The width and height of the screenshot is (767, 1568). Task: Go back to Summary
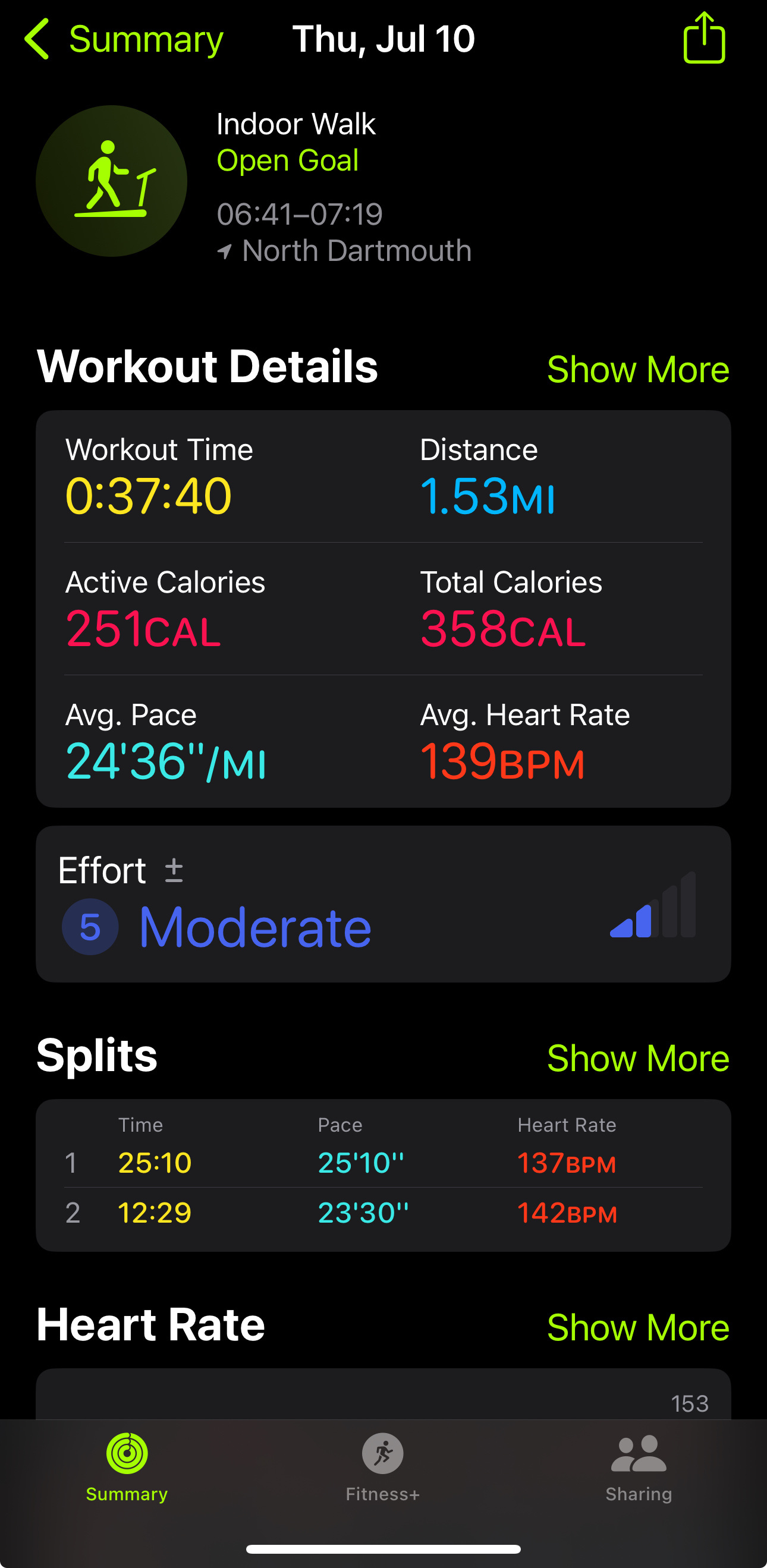coord(124,39)
